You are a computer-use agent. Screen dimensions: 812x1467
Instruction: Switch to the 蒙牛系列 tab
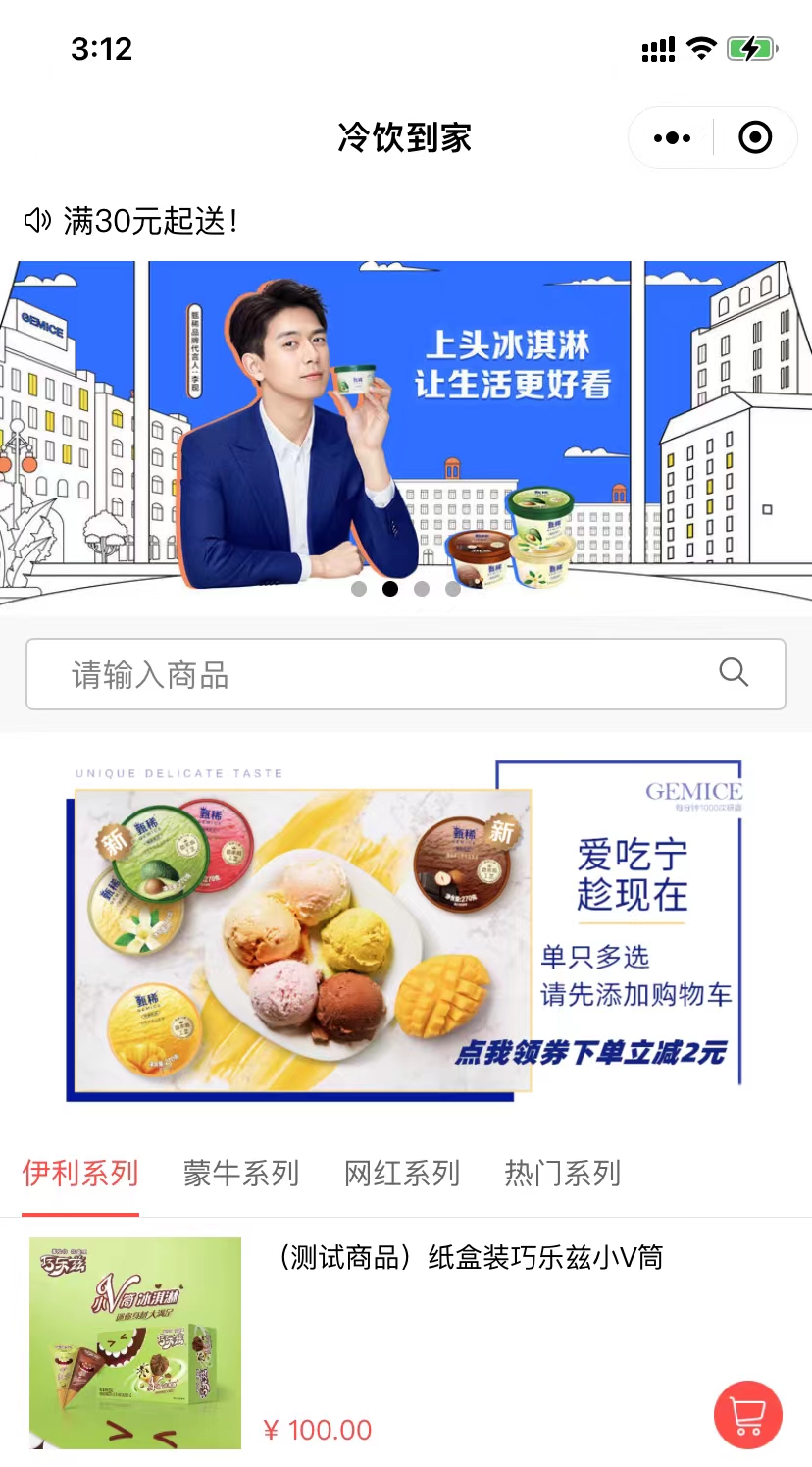241,1173
